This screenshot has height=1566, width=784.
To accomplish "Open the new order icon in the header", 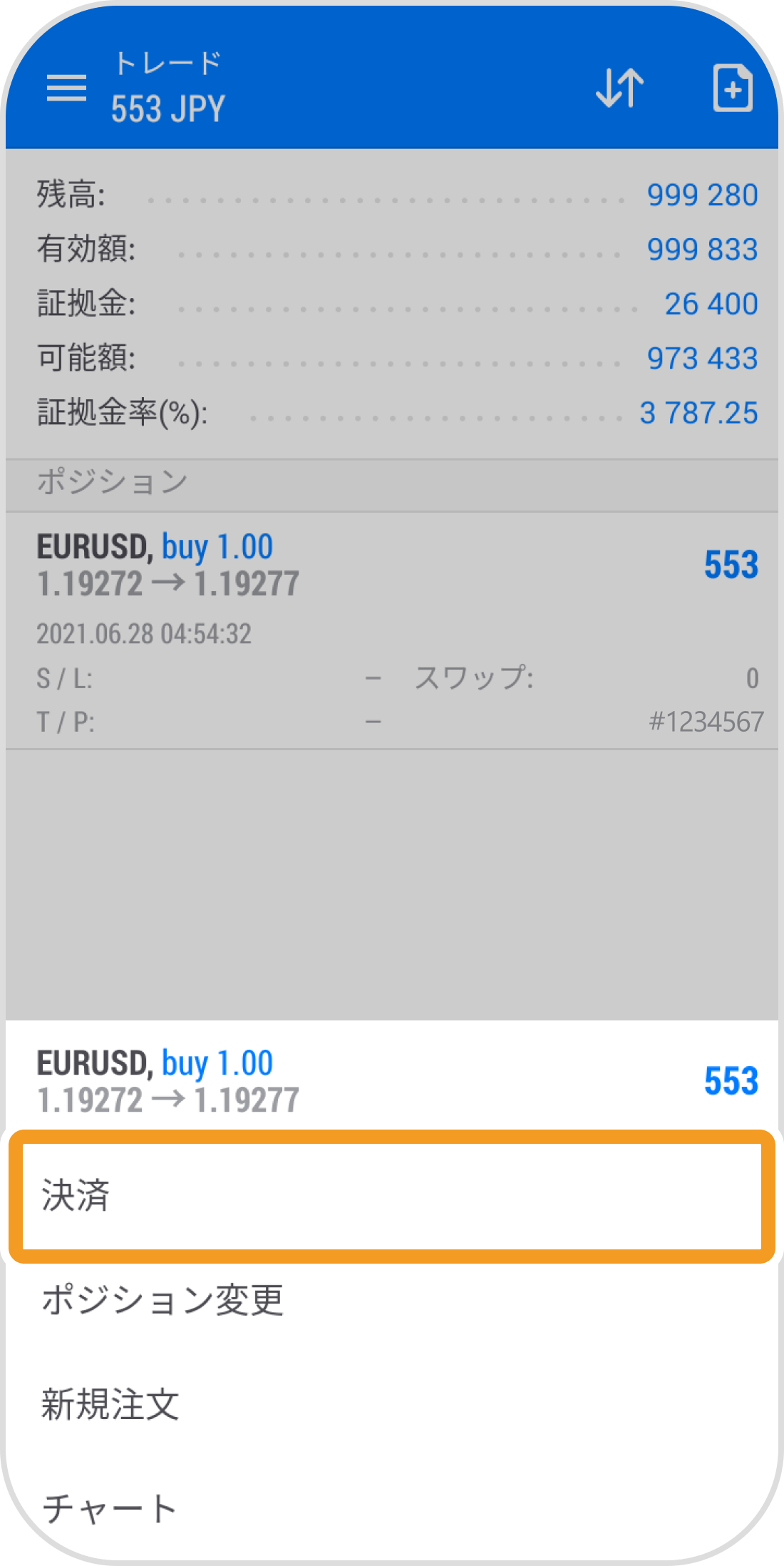I will click(x=733, y=88).
